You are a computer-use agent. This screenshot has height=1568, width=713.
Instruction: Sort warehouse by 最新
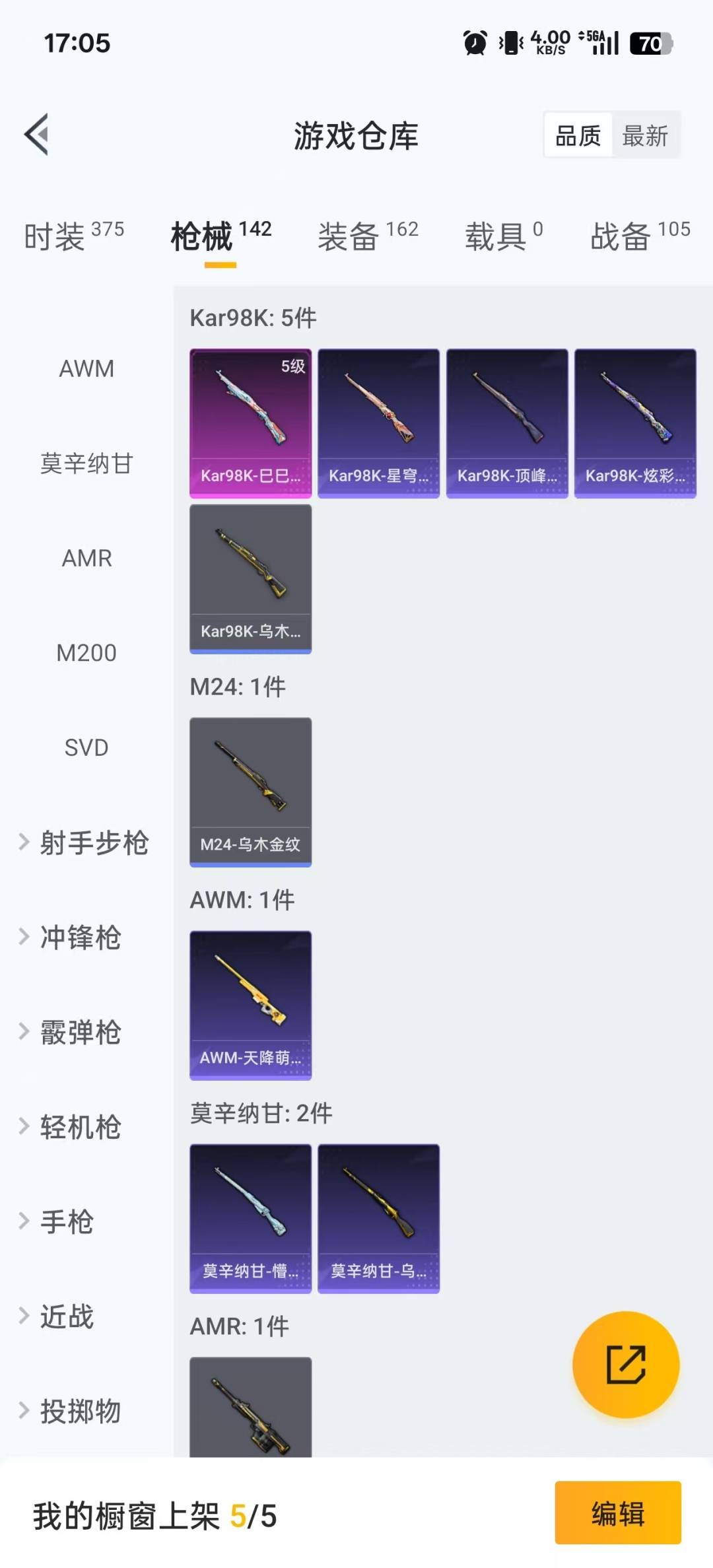(x=645, y=136)
